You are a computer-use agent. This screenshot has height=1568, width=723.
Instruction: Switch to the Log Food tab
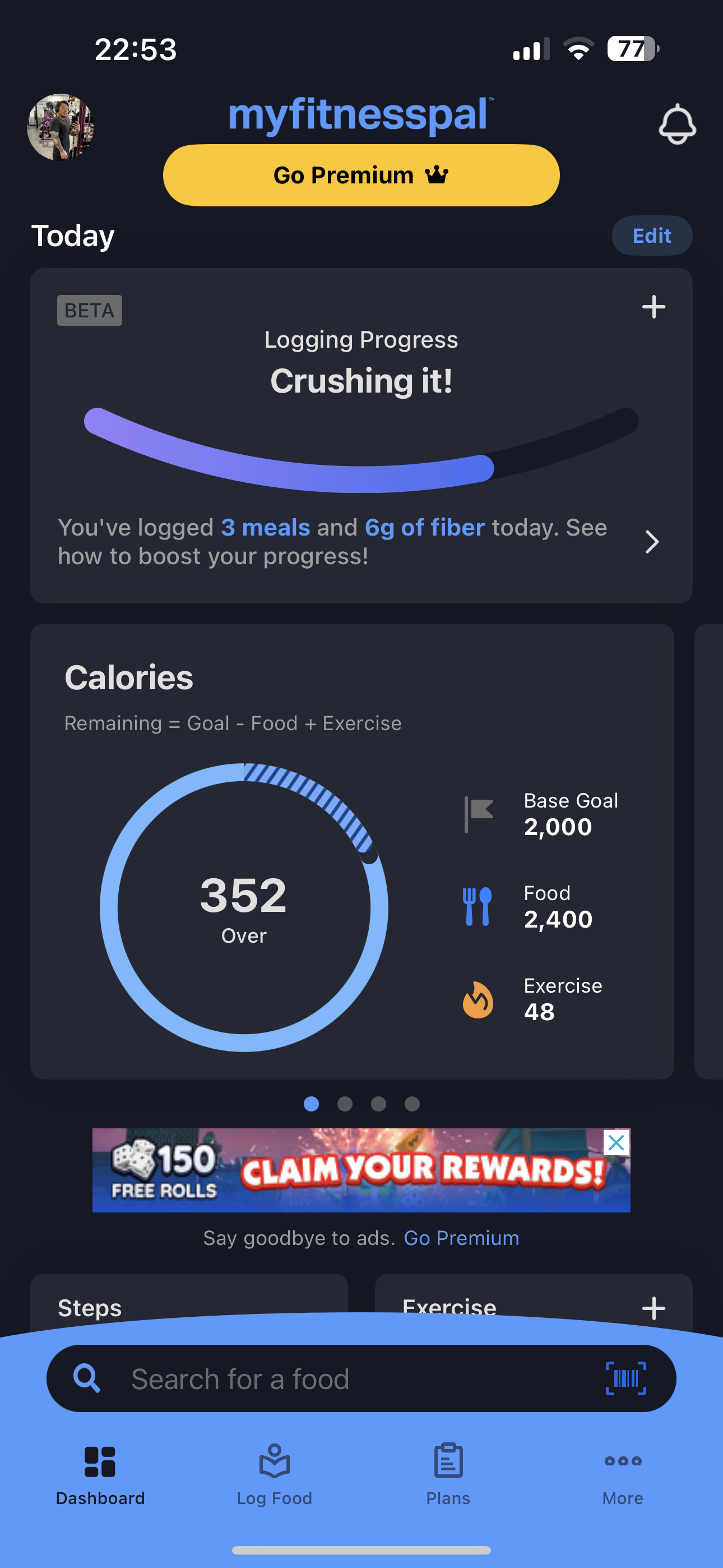pyautogui.click(x=274, y=1474)
